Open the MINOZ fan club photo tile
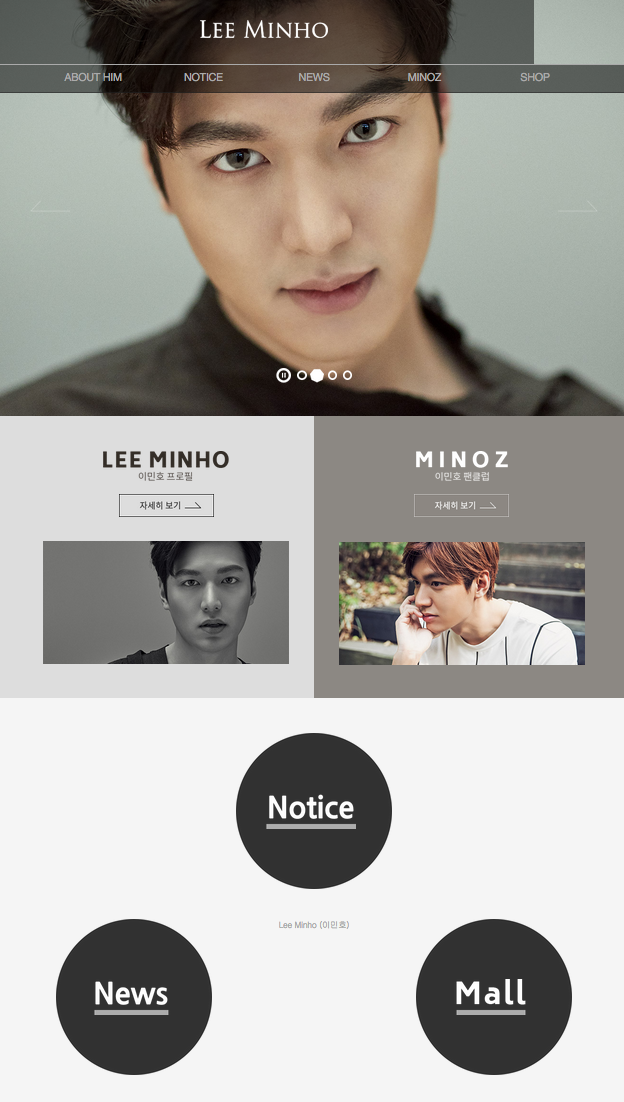624x1102 pixels. click(x=461, y=603)
